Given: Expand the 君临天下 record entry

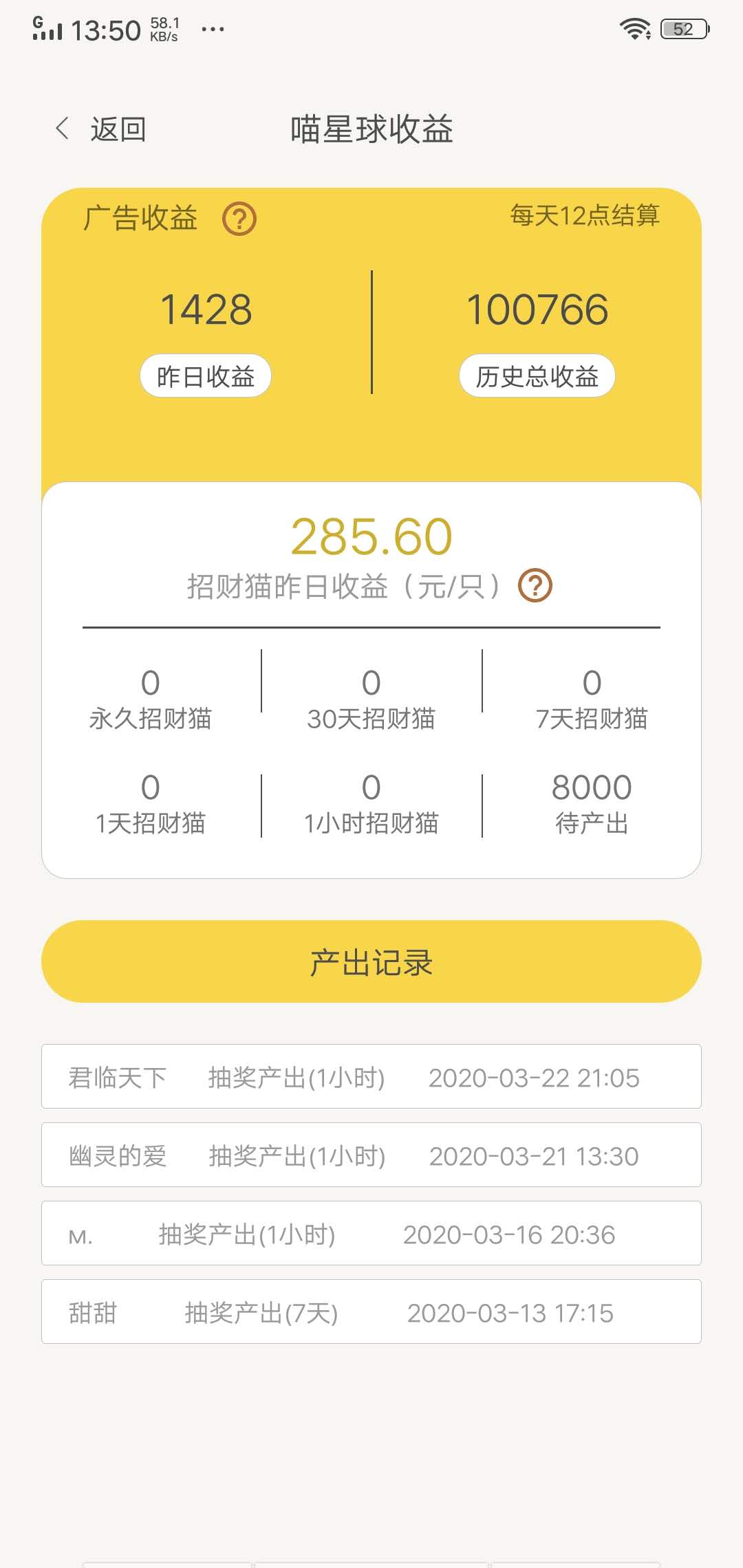Looking at the screenshot, I should point(371,1077).
